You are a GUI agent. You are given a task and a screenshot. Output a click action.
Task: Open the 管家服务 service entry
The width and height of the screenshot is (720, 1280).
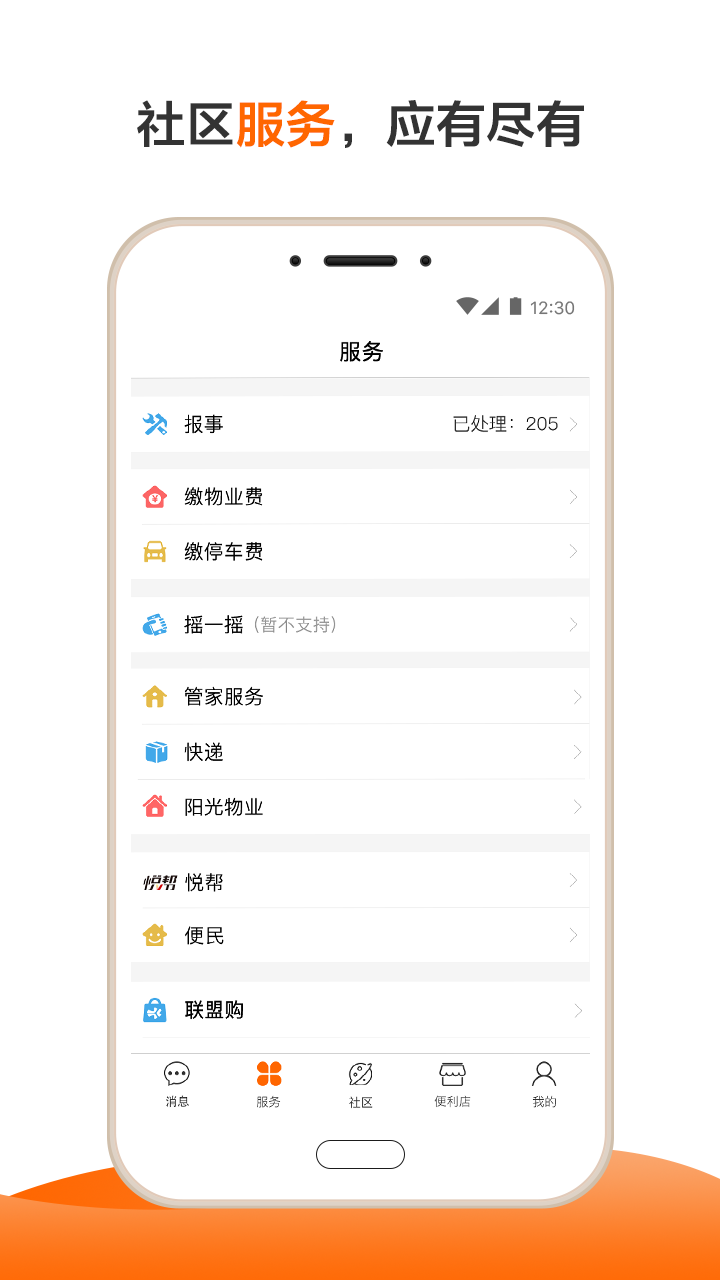tap(360, 697)
